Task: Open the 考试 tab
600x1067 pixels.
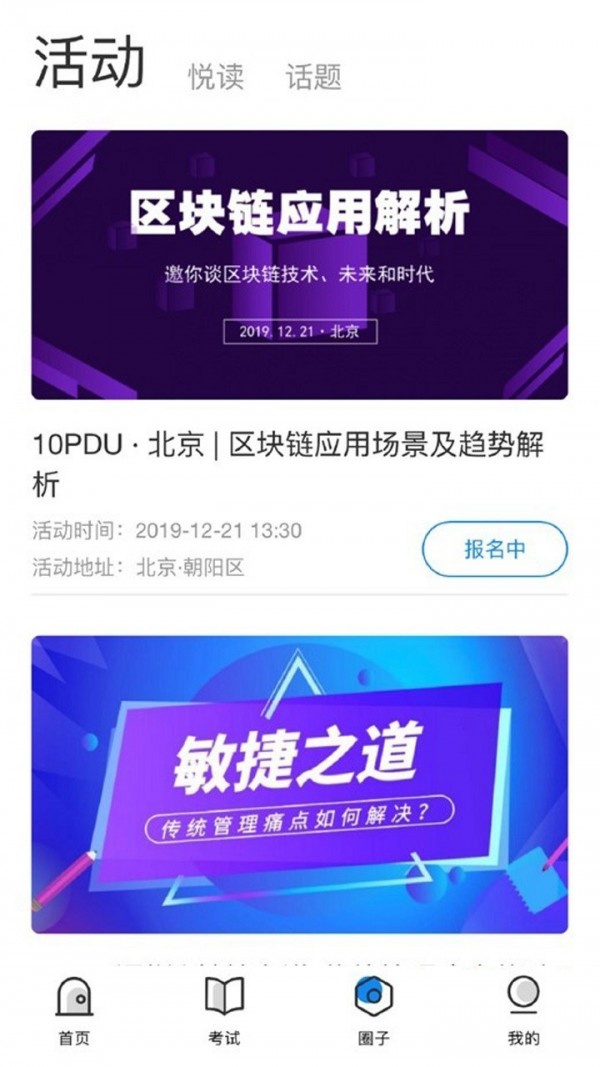Action: (x=224, y=1012)
